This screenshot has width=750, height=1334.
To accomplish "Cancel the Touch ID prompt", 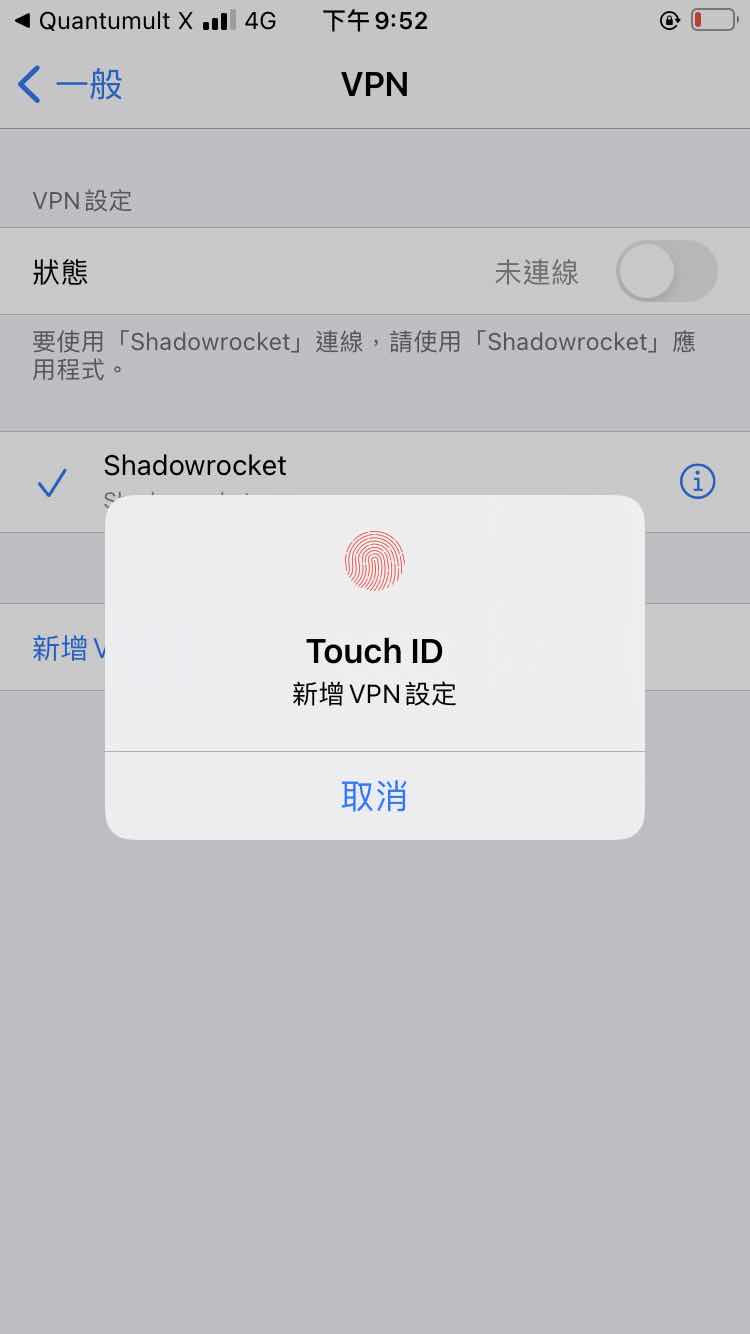I will (374, 796).
